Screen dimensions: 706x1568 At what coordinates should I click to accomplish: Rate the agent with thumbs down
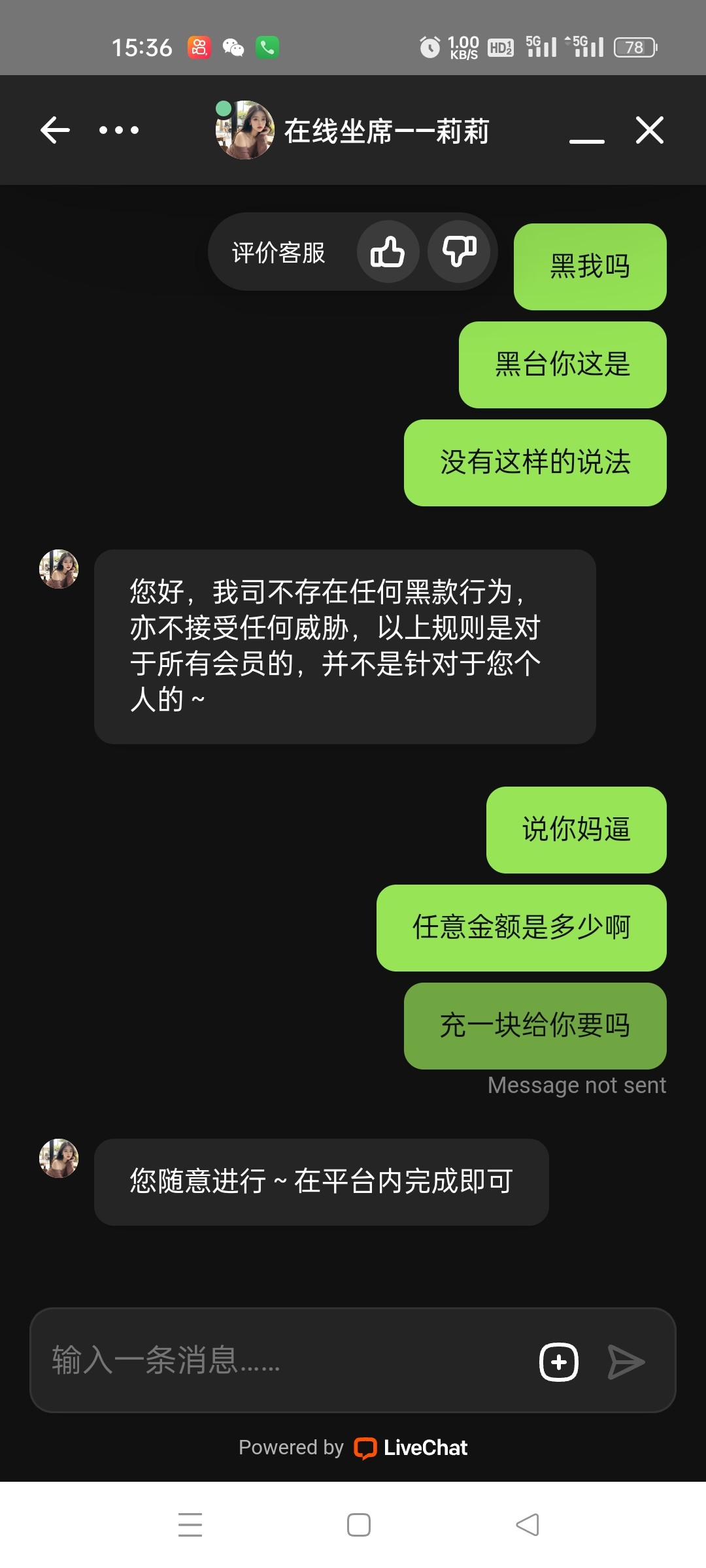click(x=459, y=252)
